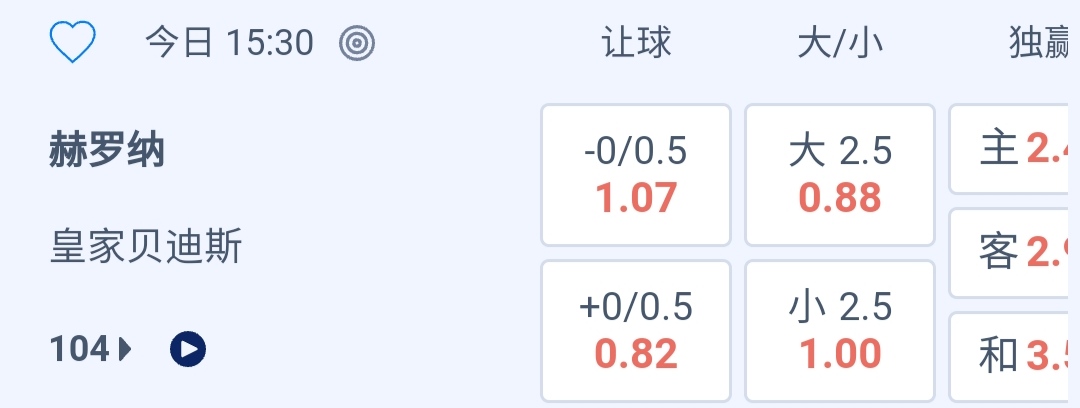Watch the live stream play icon
The height and width of the screenshot is (408, 1080).
pos(188,349)
